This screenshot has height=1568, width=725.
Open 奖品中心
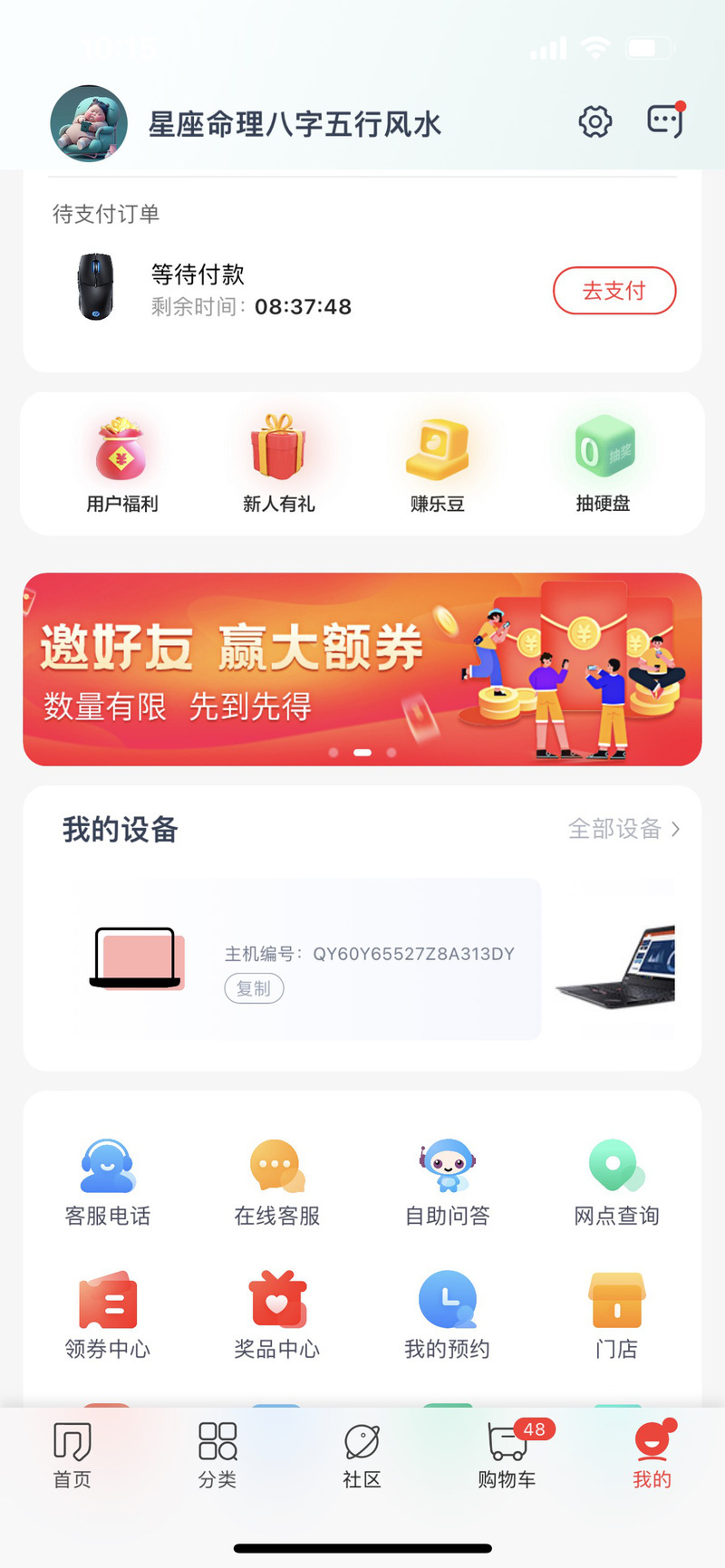[x=277, y=1316]
